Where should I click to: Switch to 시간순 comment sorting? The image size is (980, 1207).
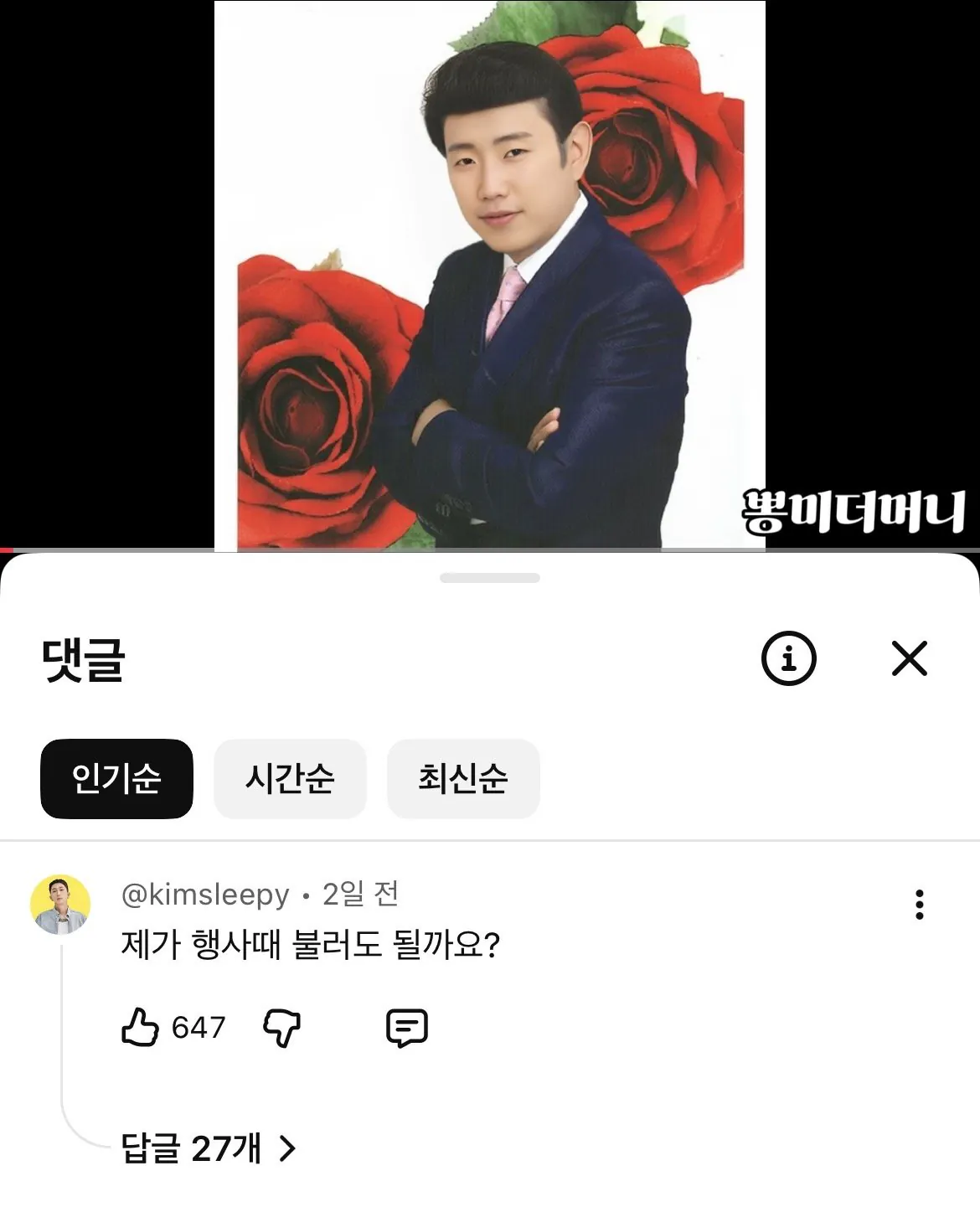click(x=290, y=778)
